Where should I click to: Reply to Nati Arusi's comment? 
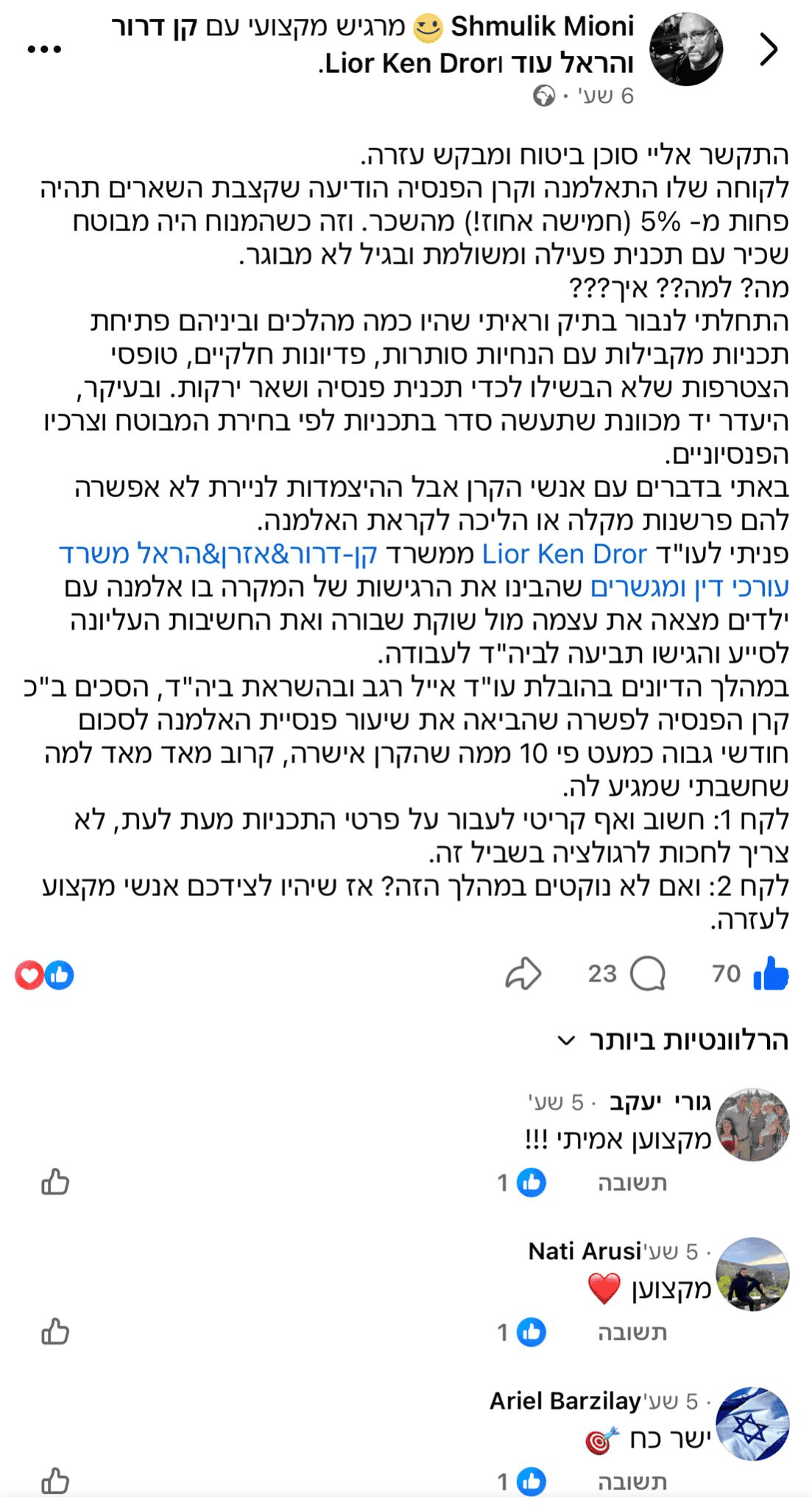point(632,1332)
